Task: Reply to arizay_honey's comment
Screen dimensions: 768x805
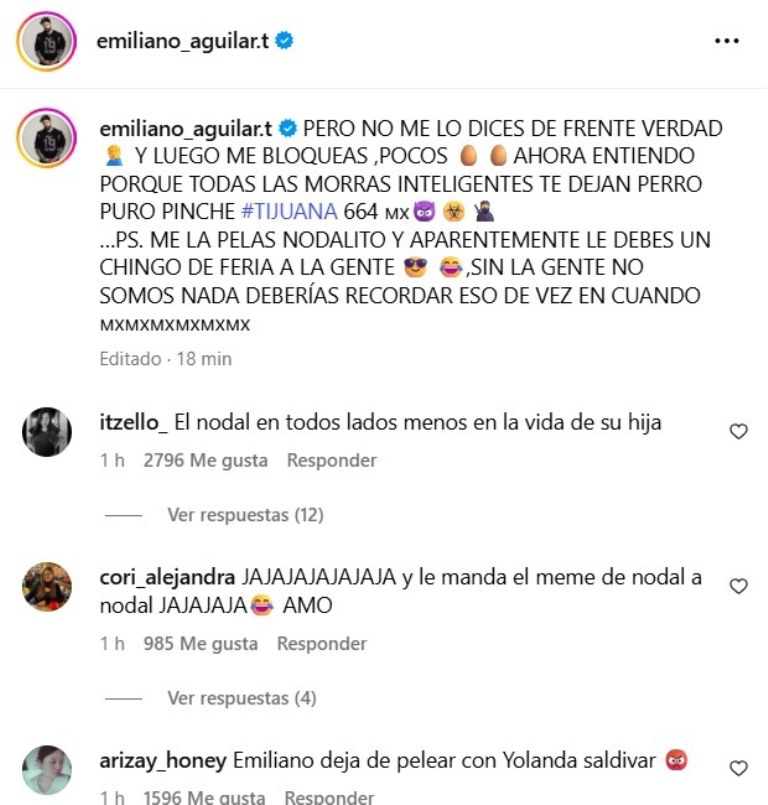Action: [x=329, y=798]
